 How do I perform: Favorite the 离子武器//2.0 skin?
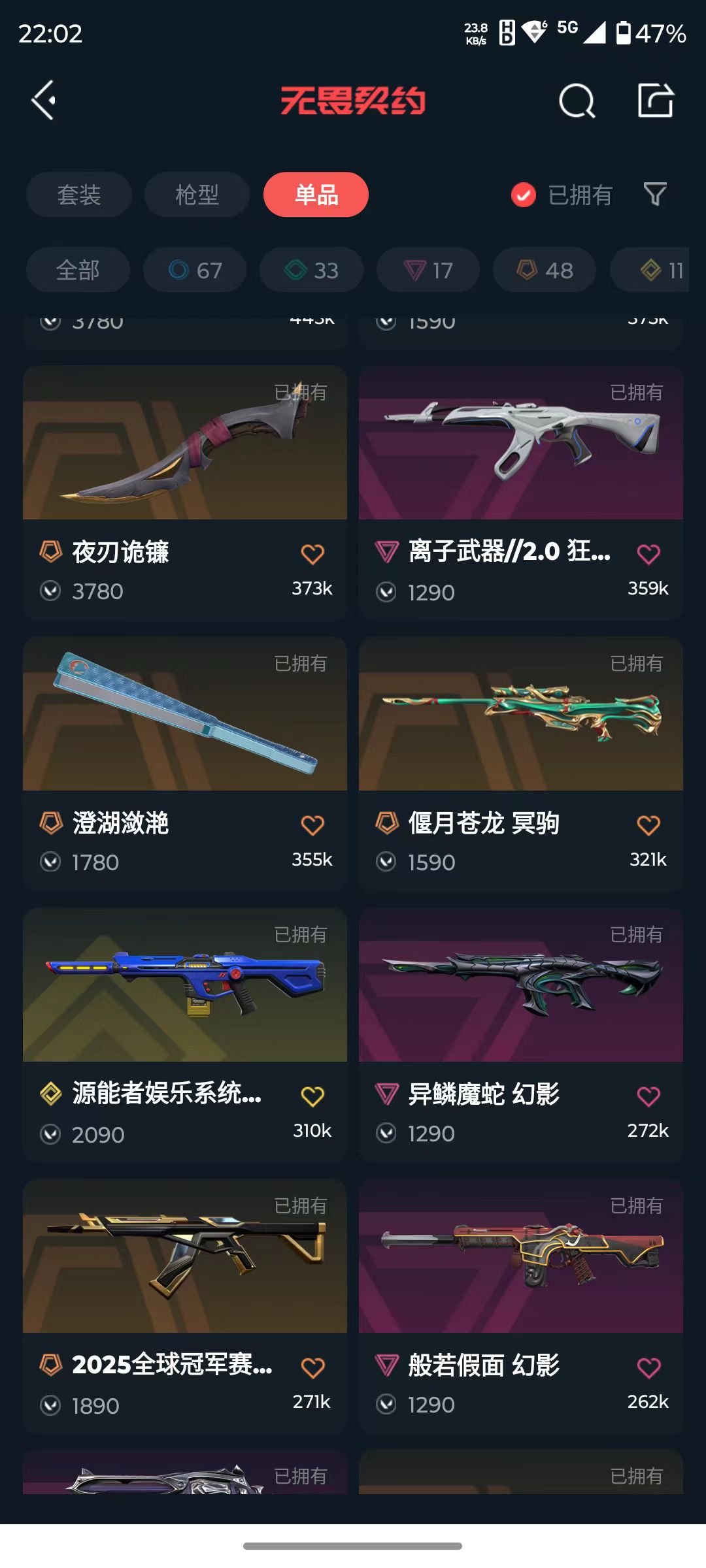[648, 554]
